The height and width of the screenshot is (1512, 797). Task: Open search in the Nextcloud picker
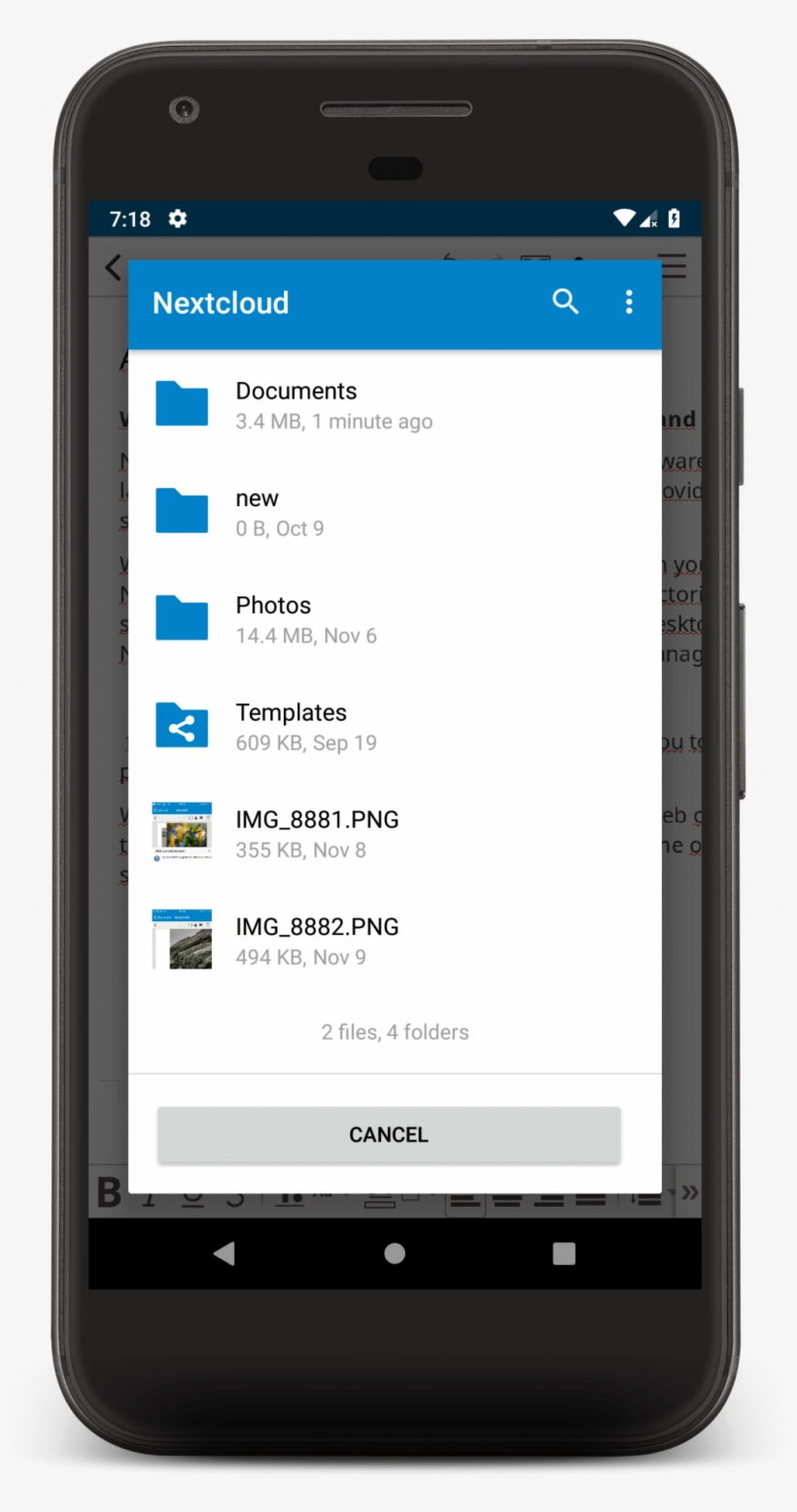[x=565, y=302]
